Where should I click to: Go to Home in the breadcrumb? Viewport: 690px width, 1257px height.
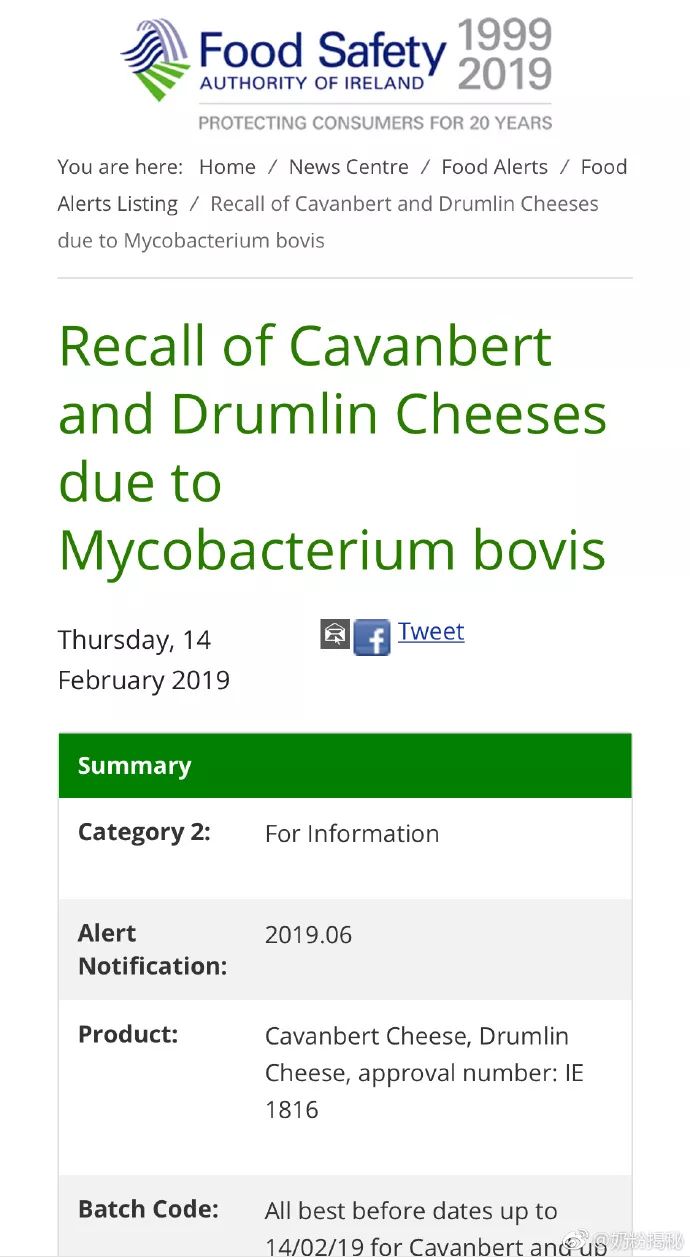[227, 167]
